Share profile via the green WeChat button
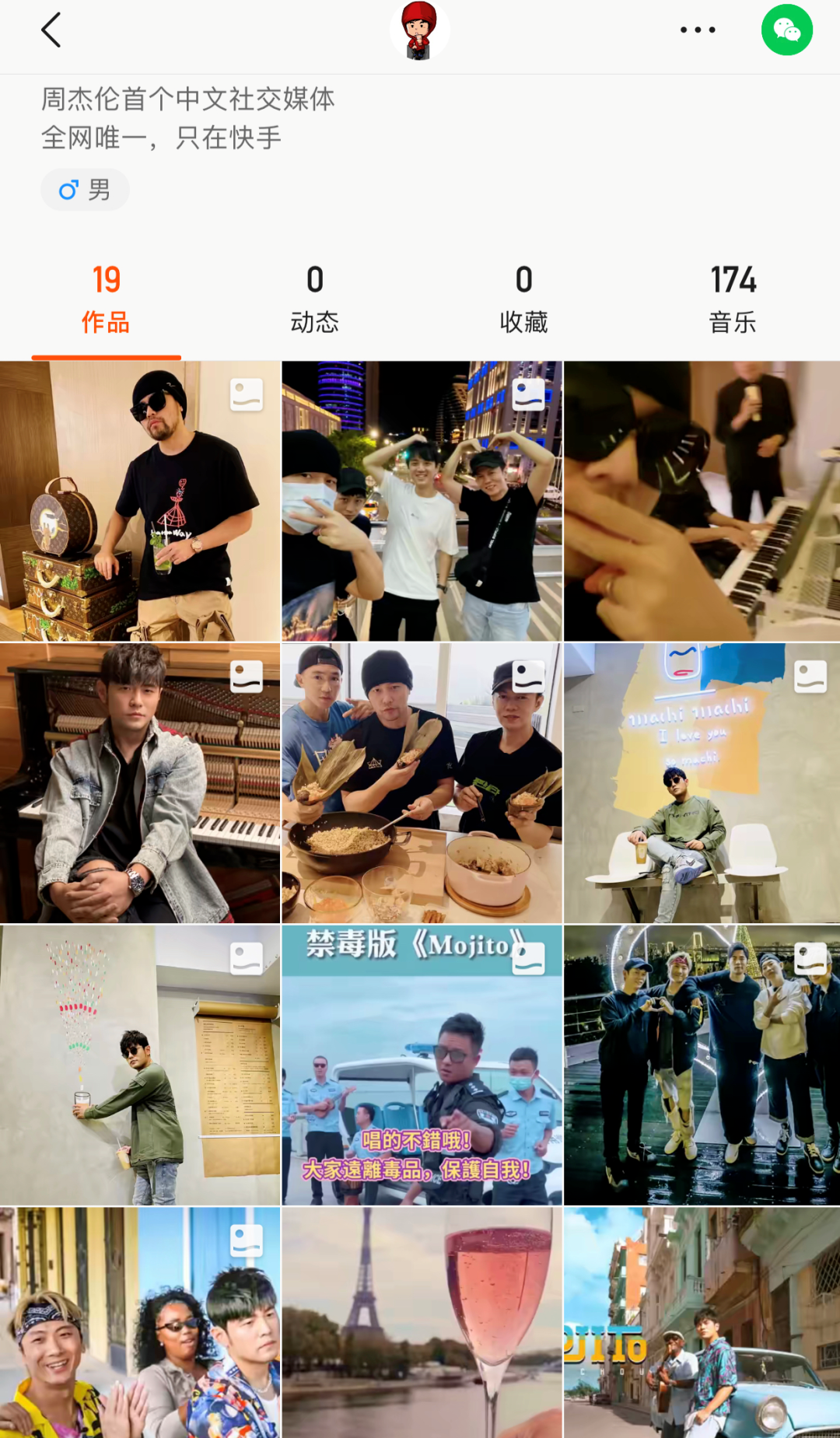840x1438 pixels. point(786,30)
